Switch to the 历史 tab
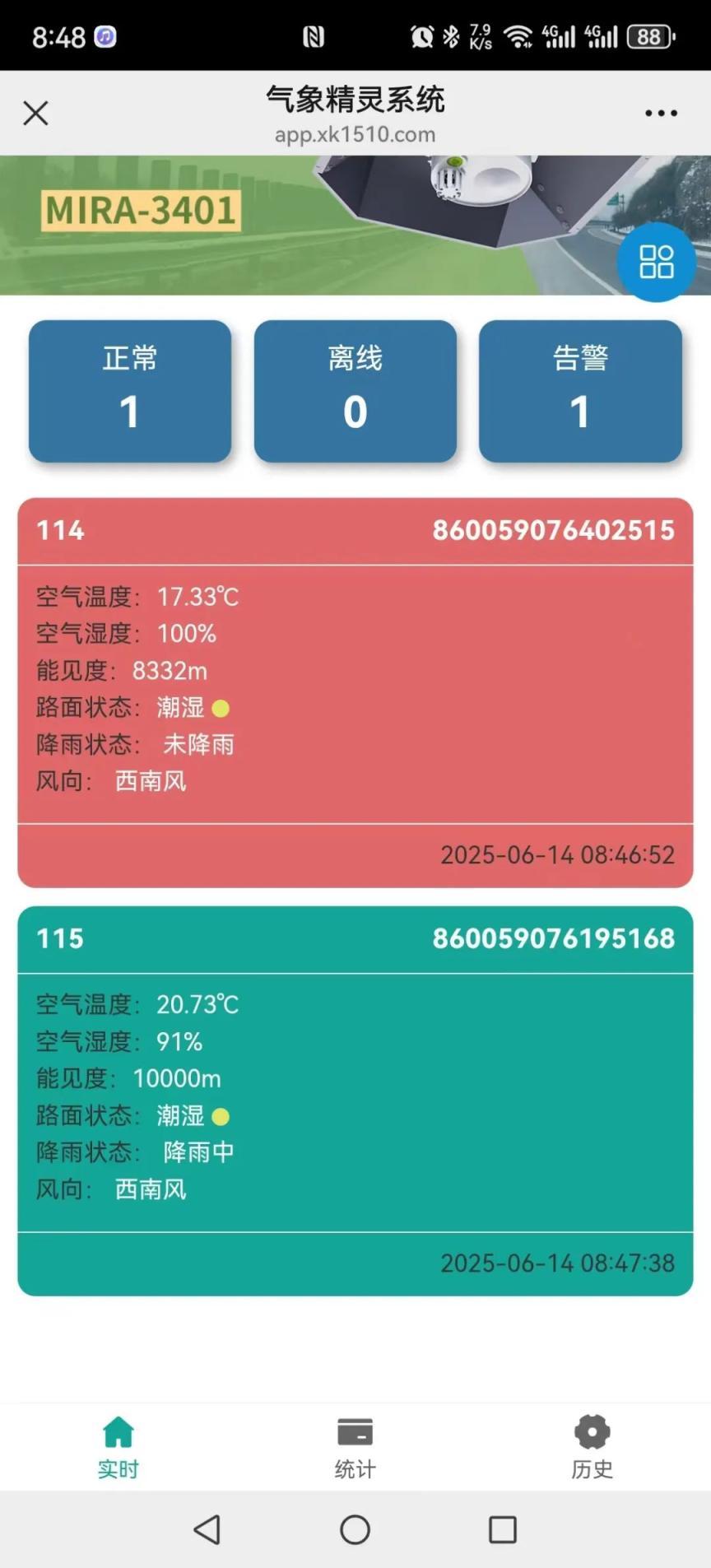Image resolution: width=711 pixels, height=1568 pixels. coord(592,1447)
